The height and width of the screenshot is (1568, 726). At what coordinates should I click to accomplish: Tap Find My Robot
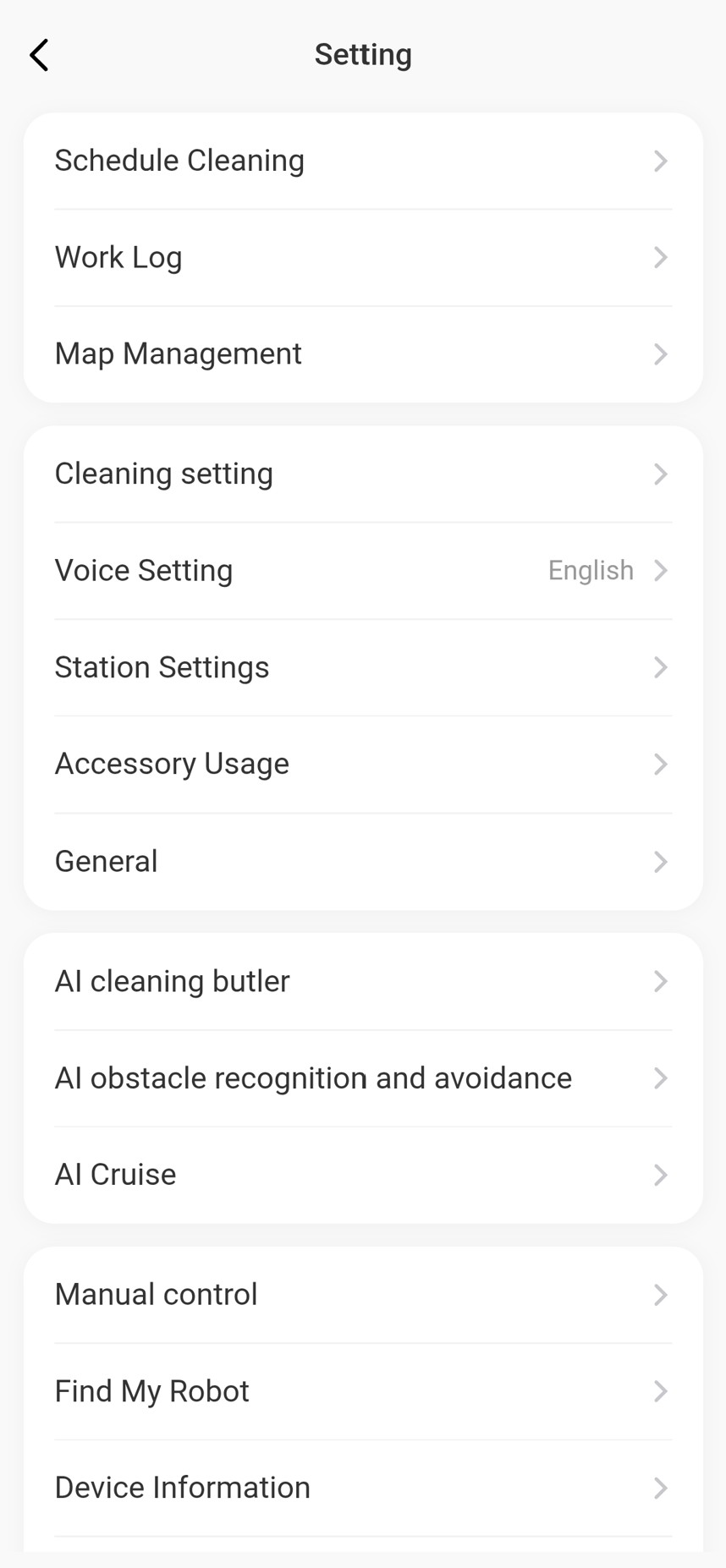point(362,1391)
